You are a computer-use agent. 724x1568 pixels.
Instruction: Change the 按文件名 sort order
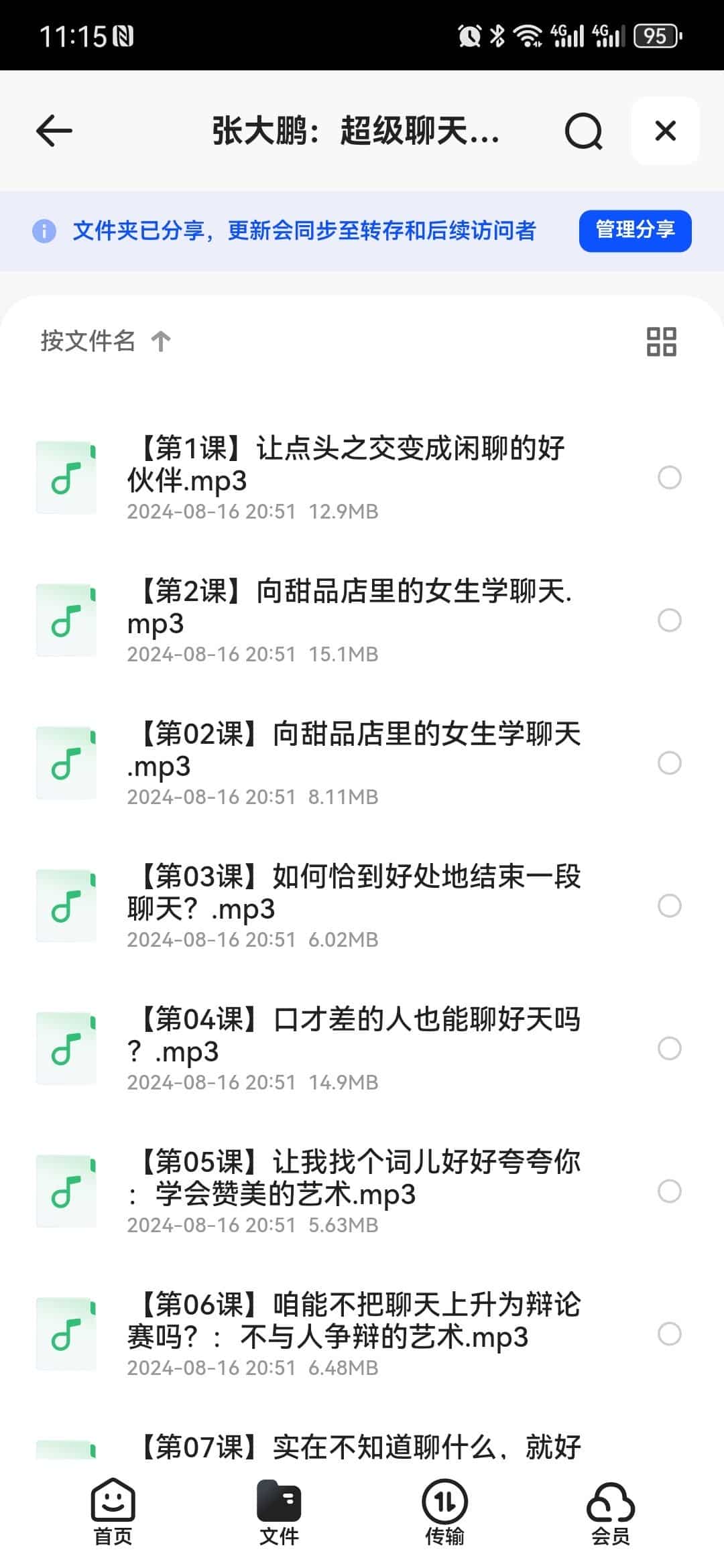pos(105,341)
